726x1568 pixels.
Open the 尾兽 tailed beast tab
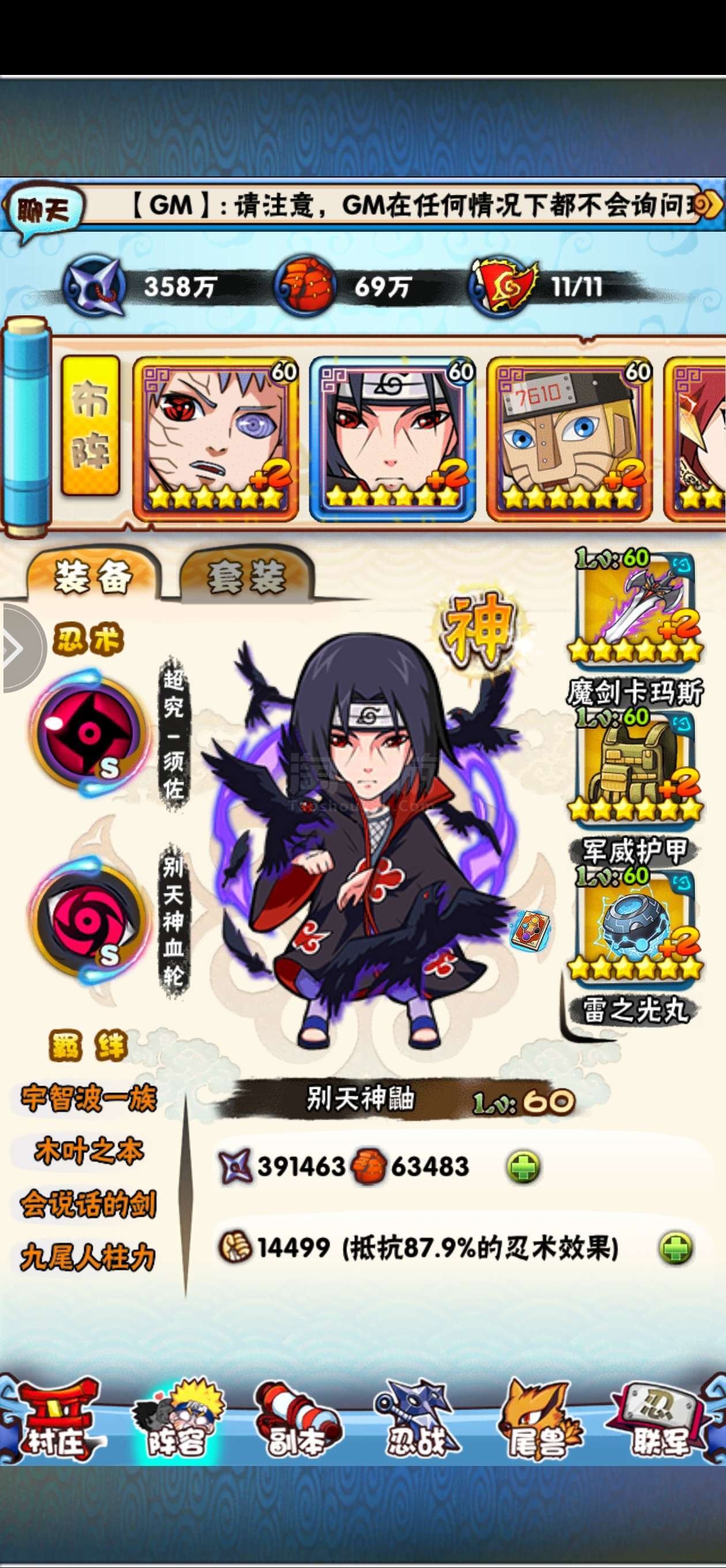click(538, 1420)
